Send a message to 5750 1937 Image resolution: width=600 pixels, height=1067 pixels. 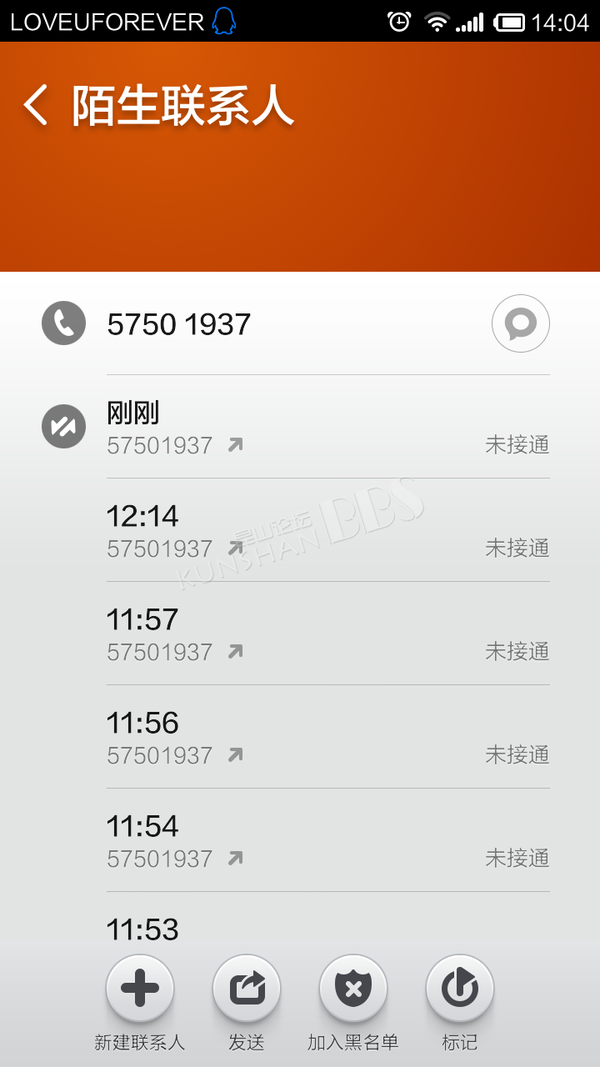click(x=520, y=324)
